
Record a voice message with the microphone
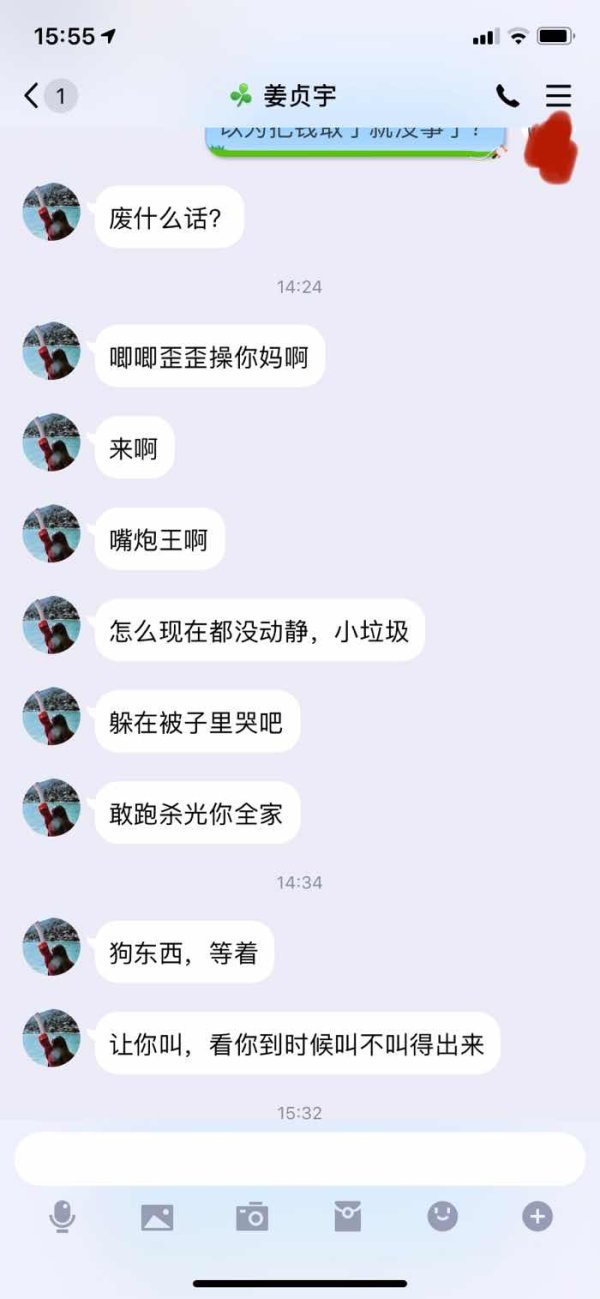[62, 1217]
